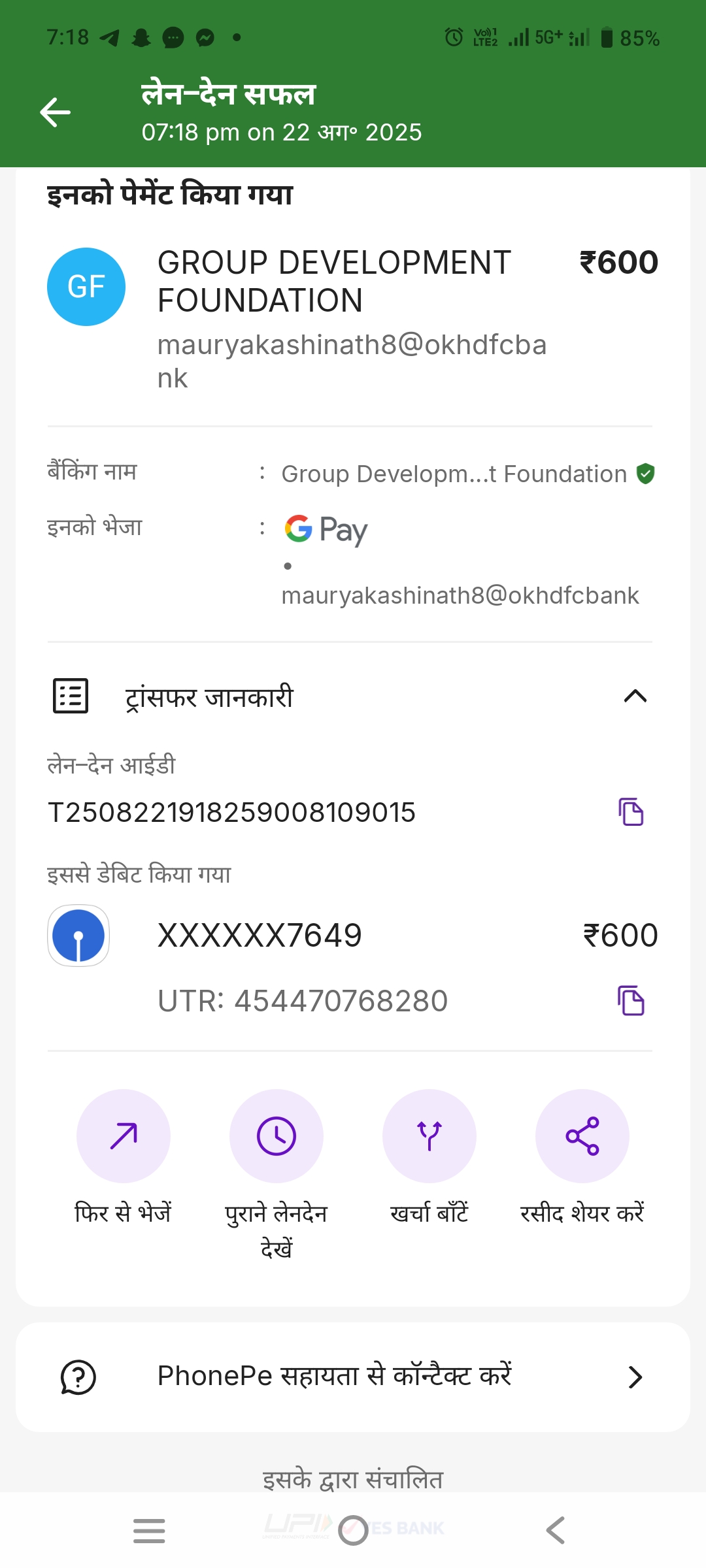Tap the system back button

[556, 1530]
